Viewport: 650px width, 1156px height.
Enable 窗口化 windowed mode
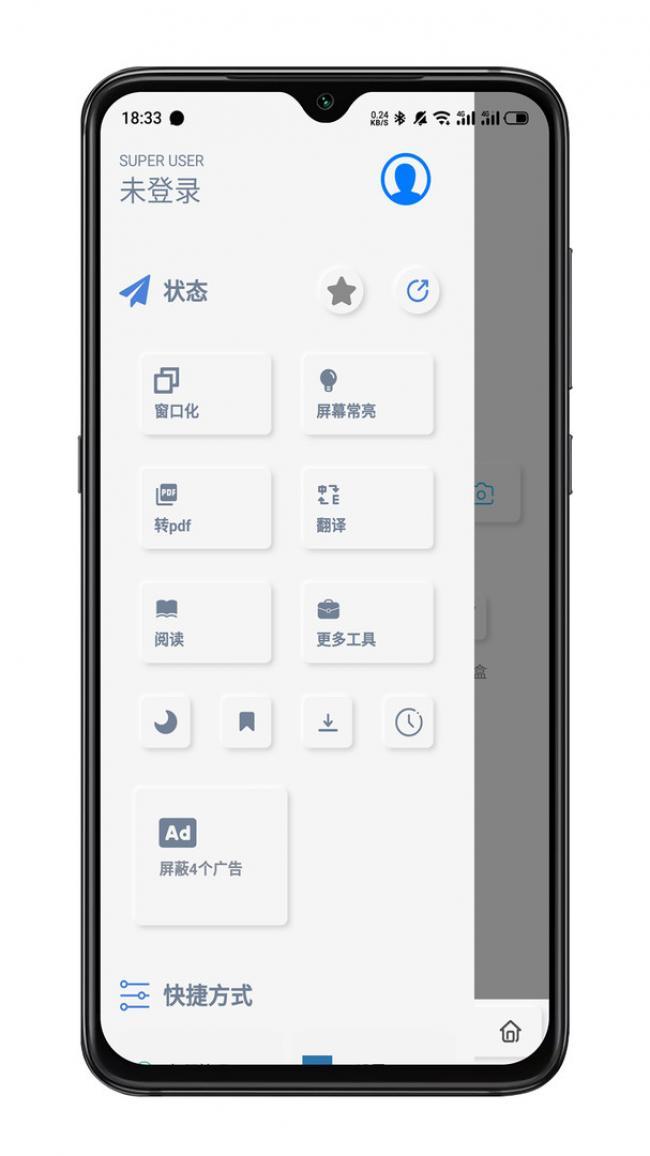(x=206, y=394)
